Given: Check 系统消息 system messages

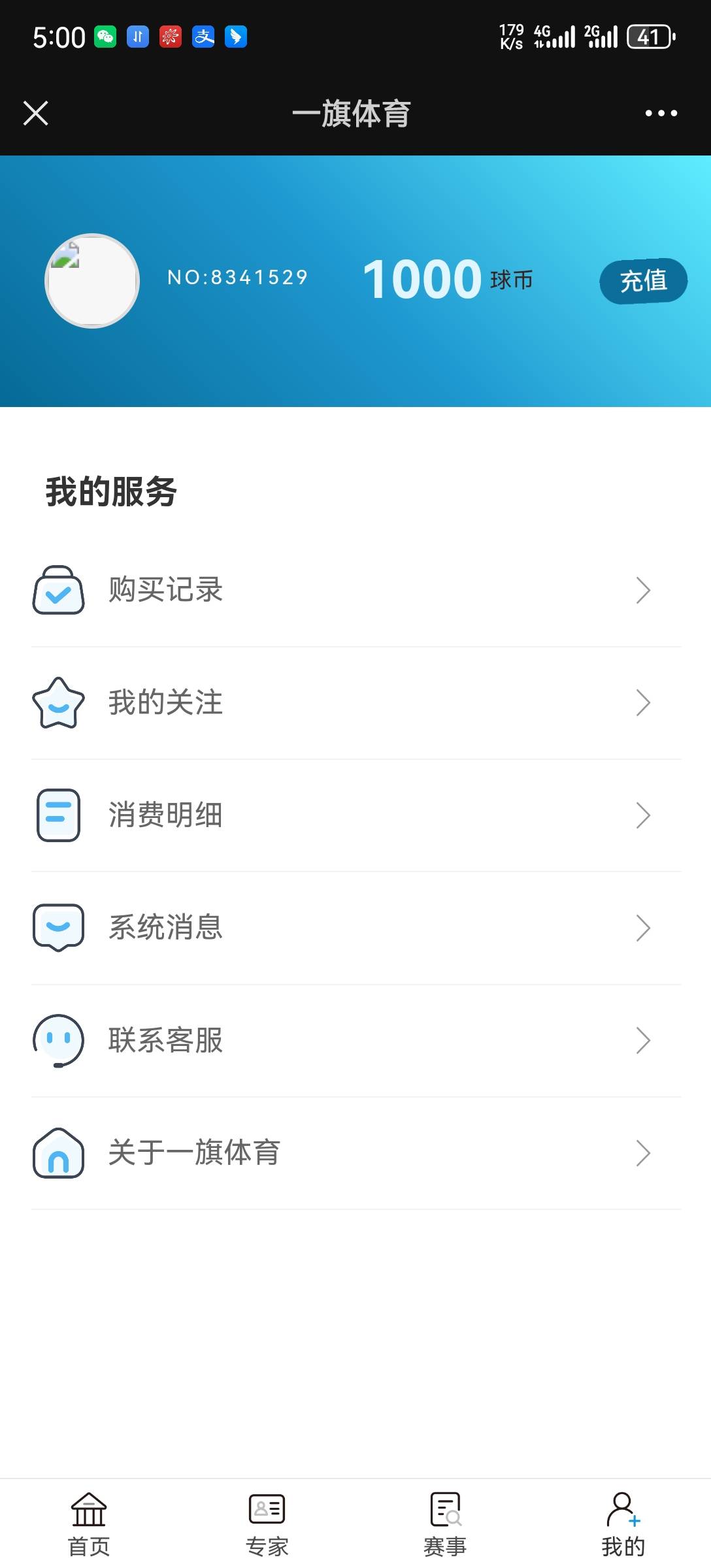Looking at the screenshot, I should [356, 928].
